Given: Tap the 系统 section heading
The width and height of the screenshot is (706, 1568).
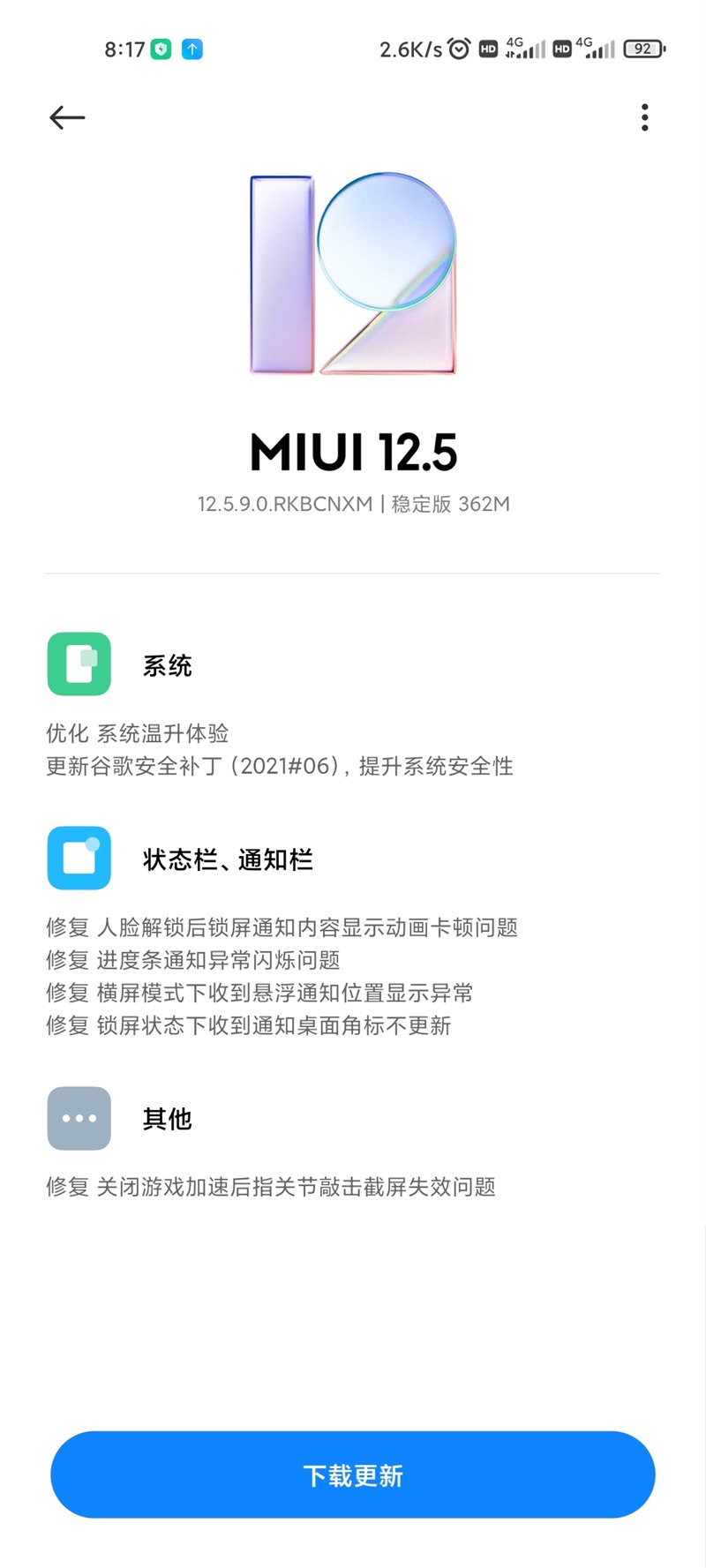Looking at the screenshot, I should [169, 665].
